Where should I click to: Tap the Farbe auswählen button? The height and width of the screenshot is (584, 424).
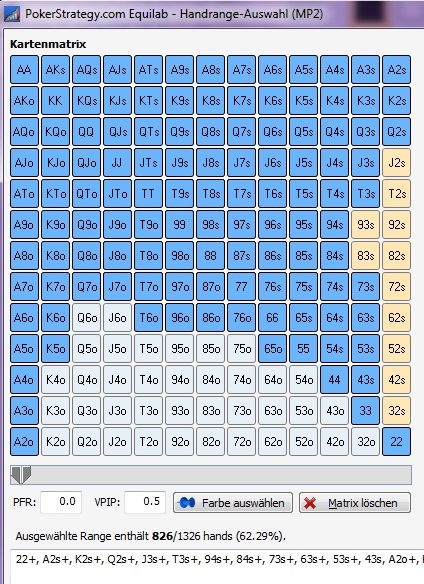click(x=233, y=503)
